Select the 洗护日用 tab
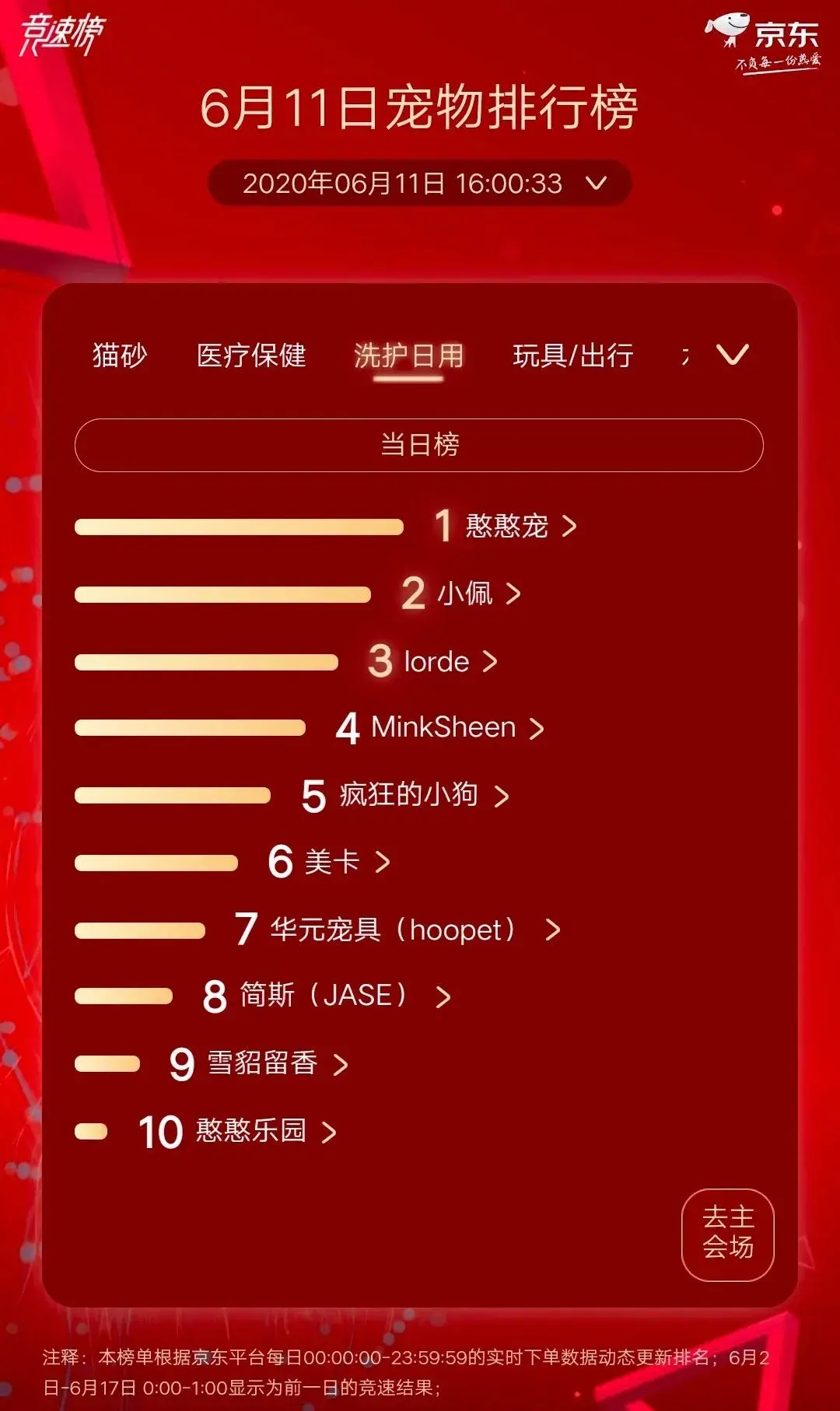 (x=408, y=355)
